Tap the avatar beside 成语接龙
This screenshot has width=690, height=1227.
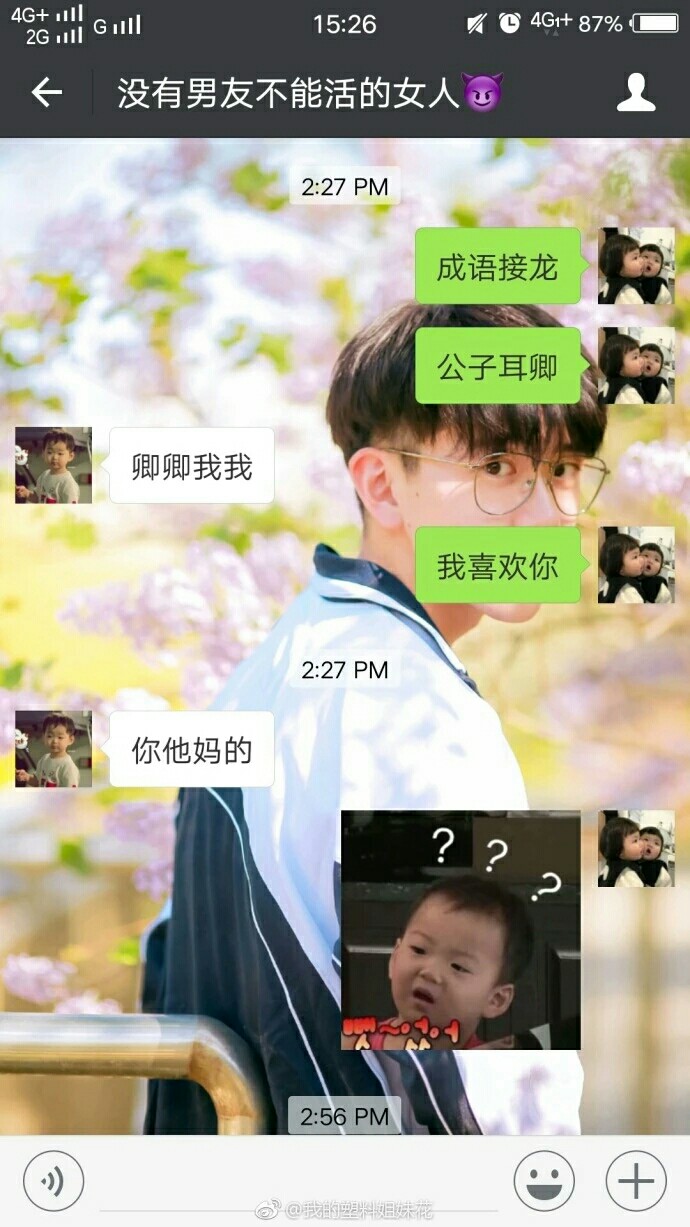point(636,265)
